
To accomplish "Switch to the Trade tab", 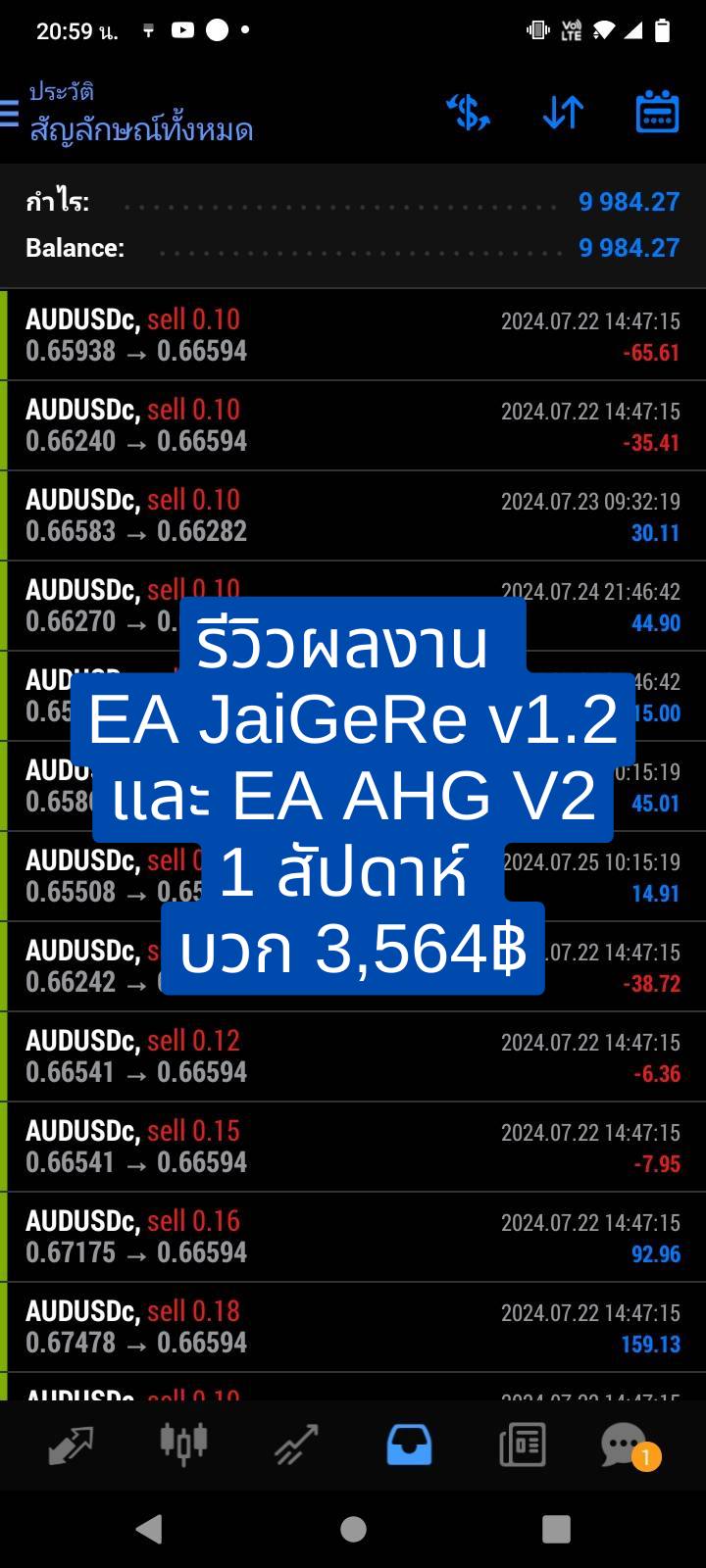I will click(296, 1445).
